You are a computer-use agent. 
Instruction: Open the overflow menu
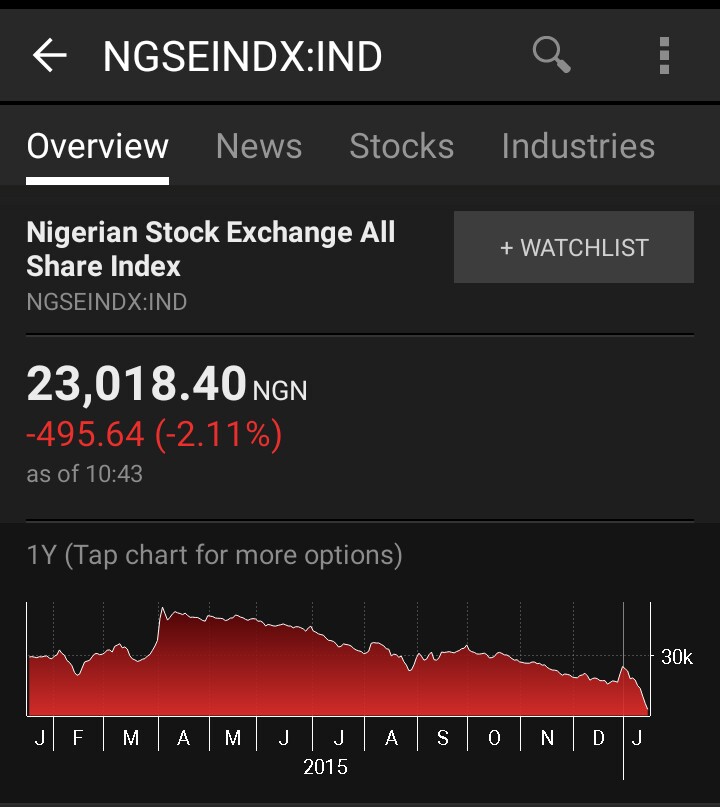point(664,56)
